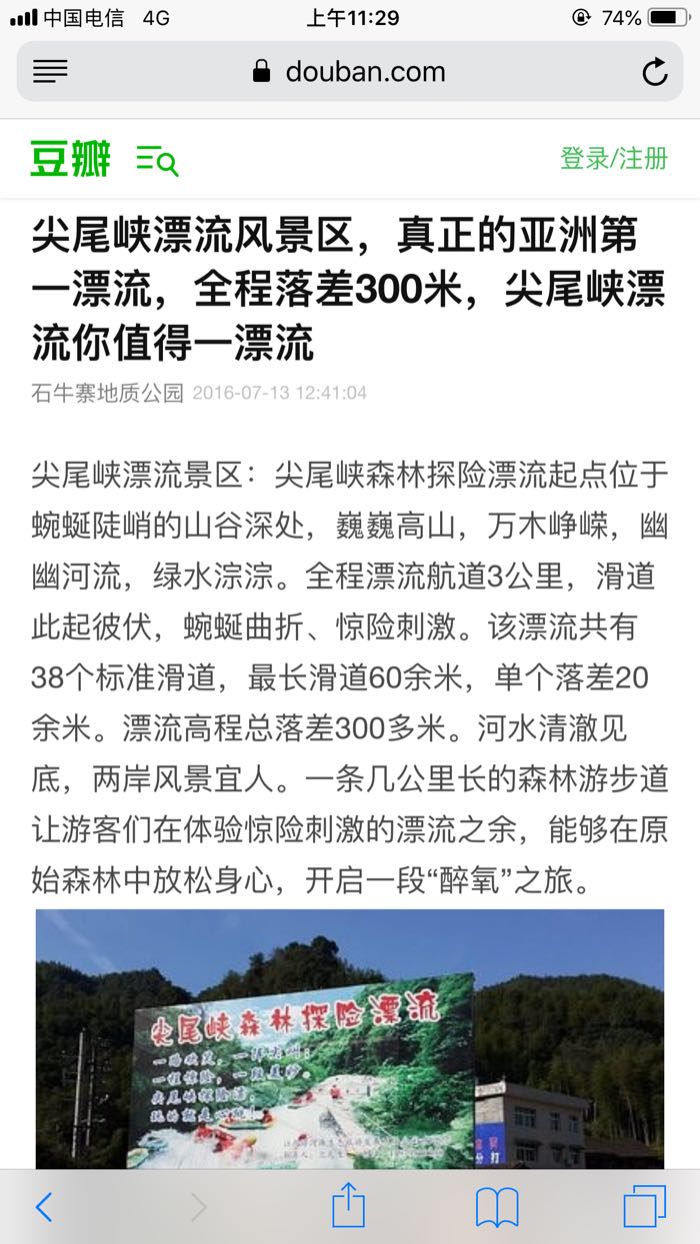Open the 豆瓣 home logo link
Viewport: 700px width, 1244px height.
(70, 158)
